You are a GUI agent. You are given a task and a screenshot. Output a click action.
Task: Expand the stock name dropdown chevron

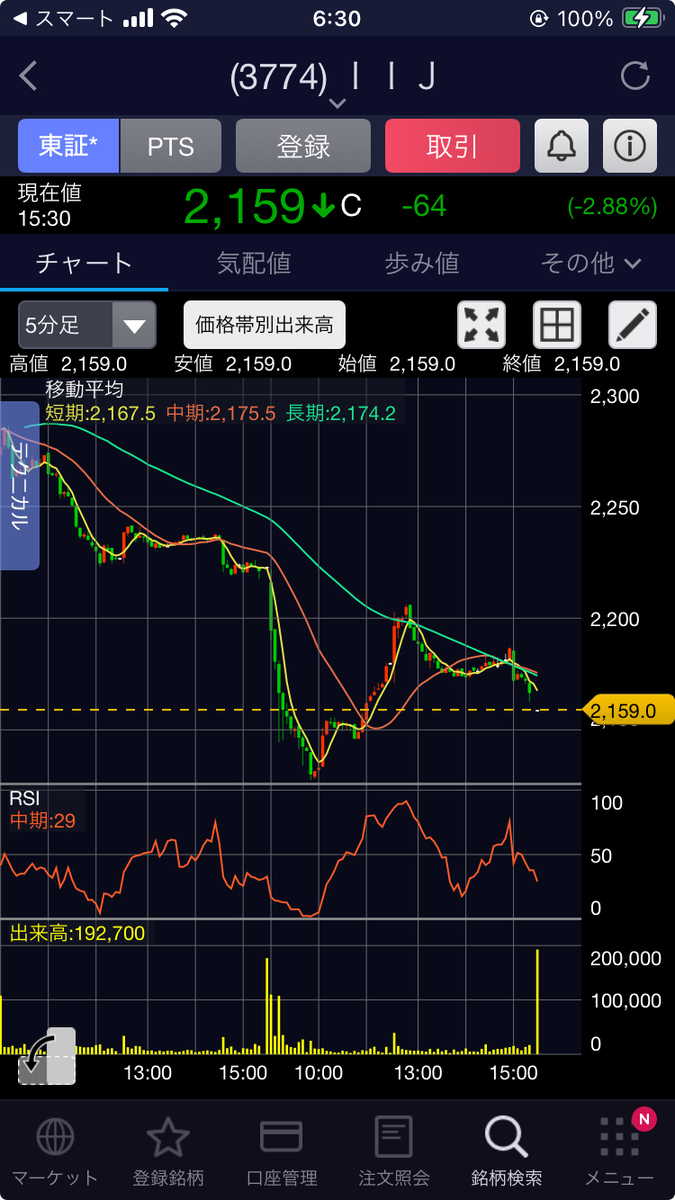click(337, 102)
